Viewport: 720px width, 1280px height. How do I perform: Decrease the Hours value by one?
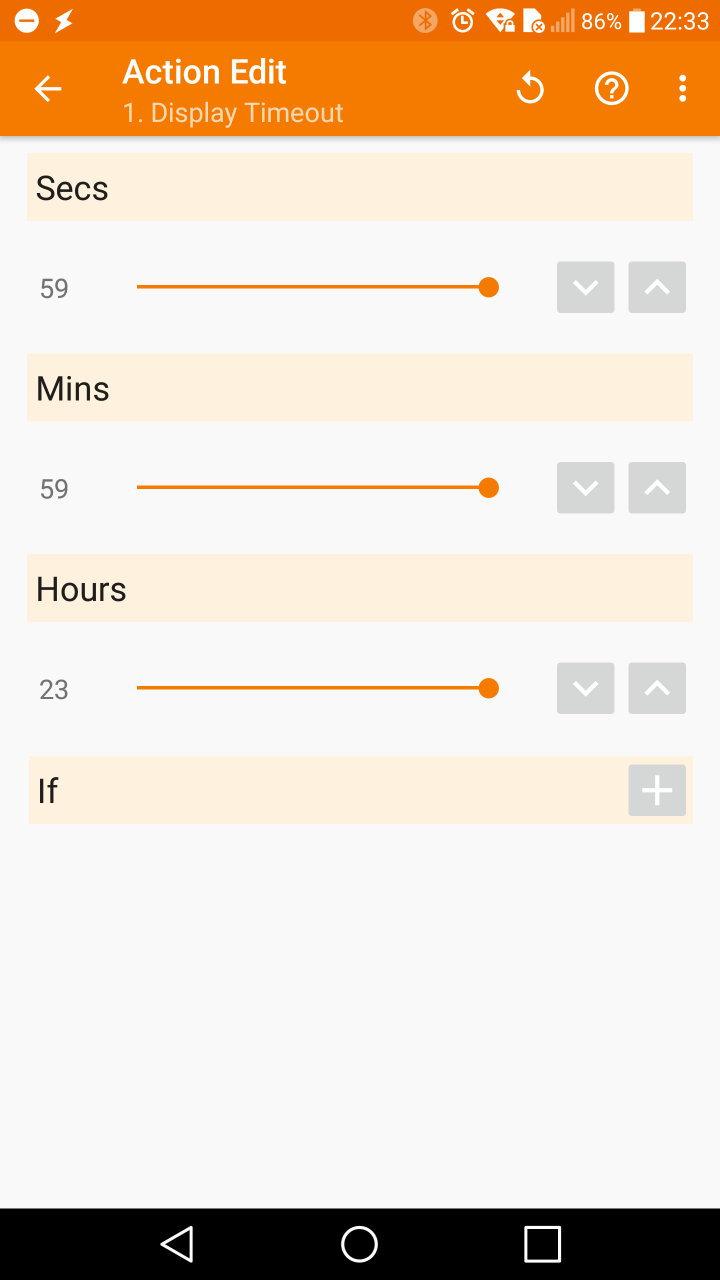585,688
